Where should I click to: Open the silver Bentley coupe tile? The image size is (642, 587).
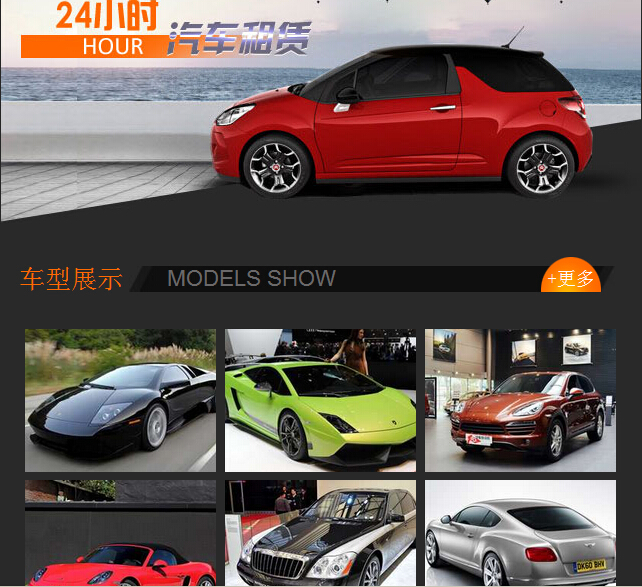(520, 535)
